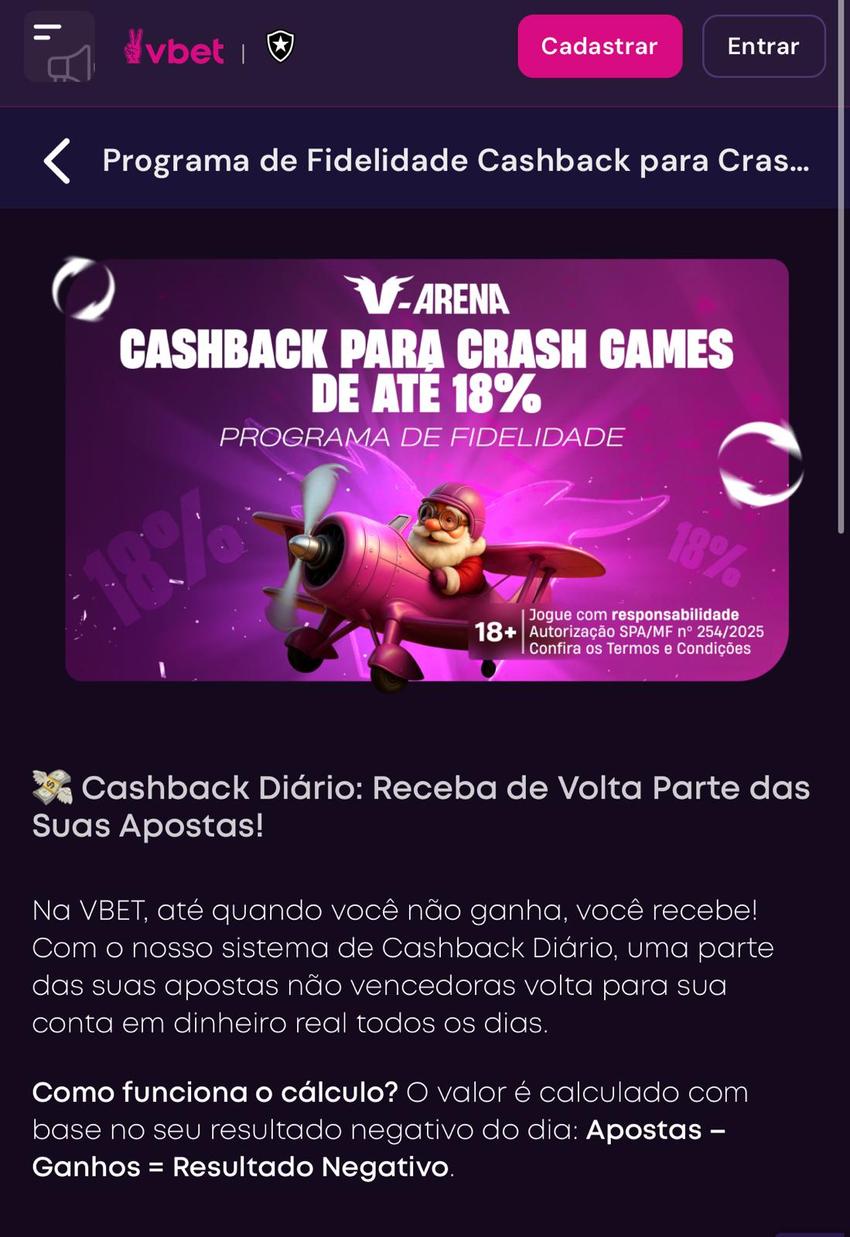Click the V-ARENA logo on the banner
This screenshot has width=850, height=1237.
pos(424,297)
